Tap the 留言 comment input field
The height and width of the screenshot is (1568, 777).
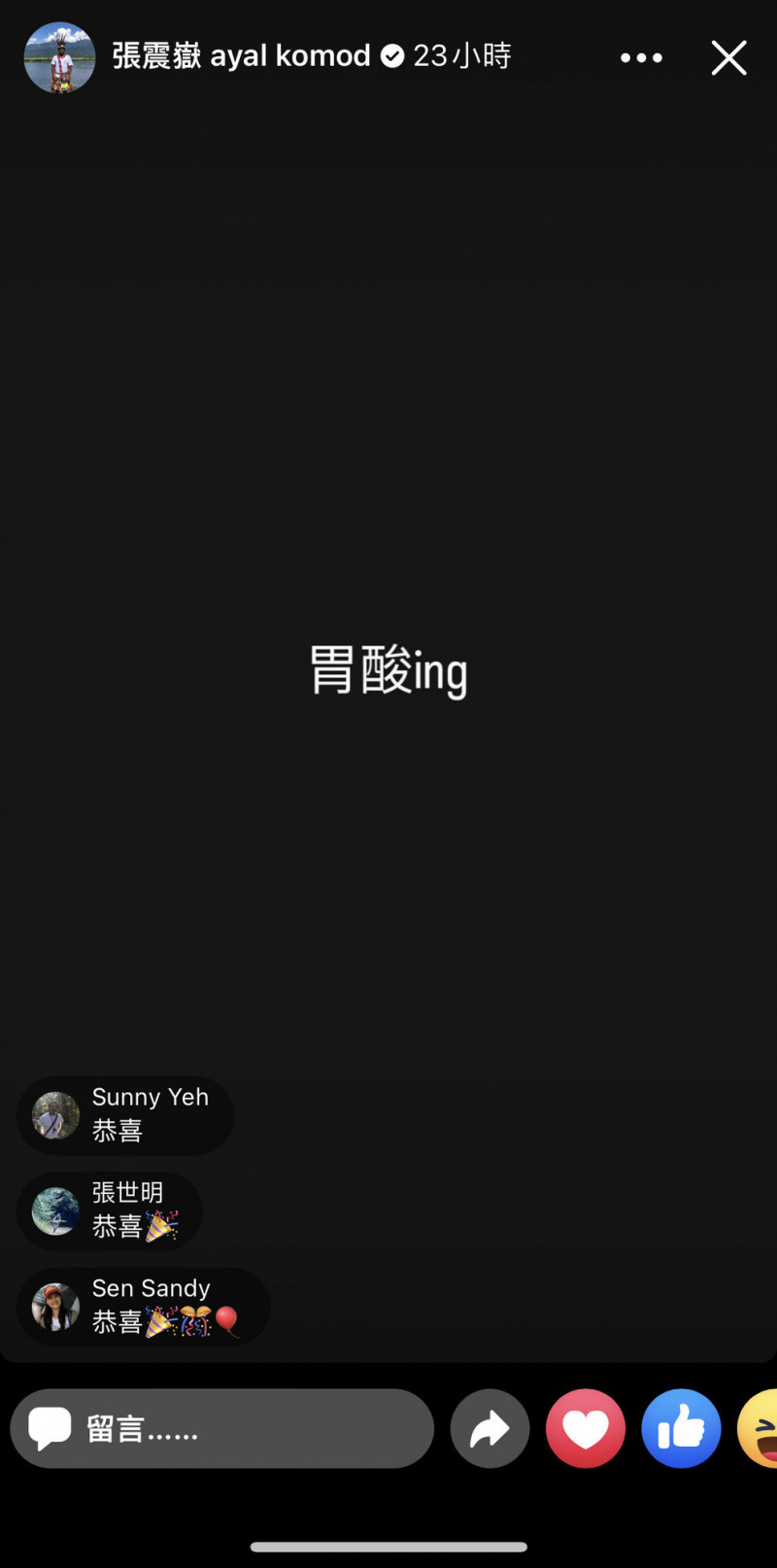221,1428
